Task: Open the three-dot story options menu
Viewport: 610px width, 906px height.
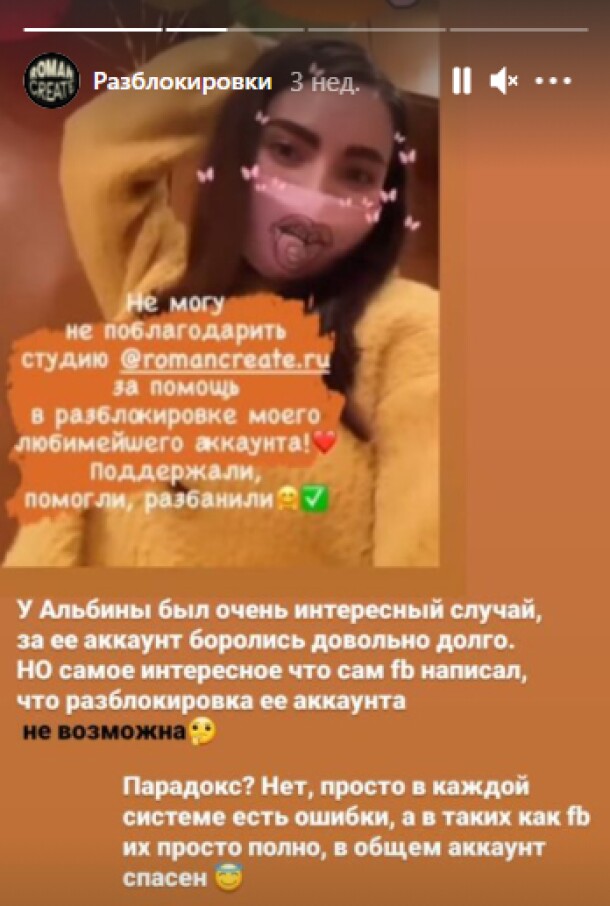Action: [x=553, y=81]
